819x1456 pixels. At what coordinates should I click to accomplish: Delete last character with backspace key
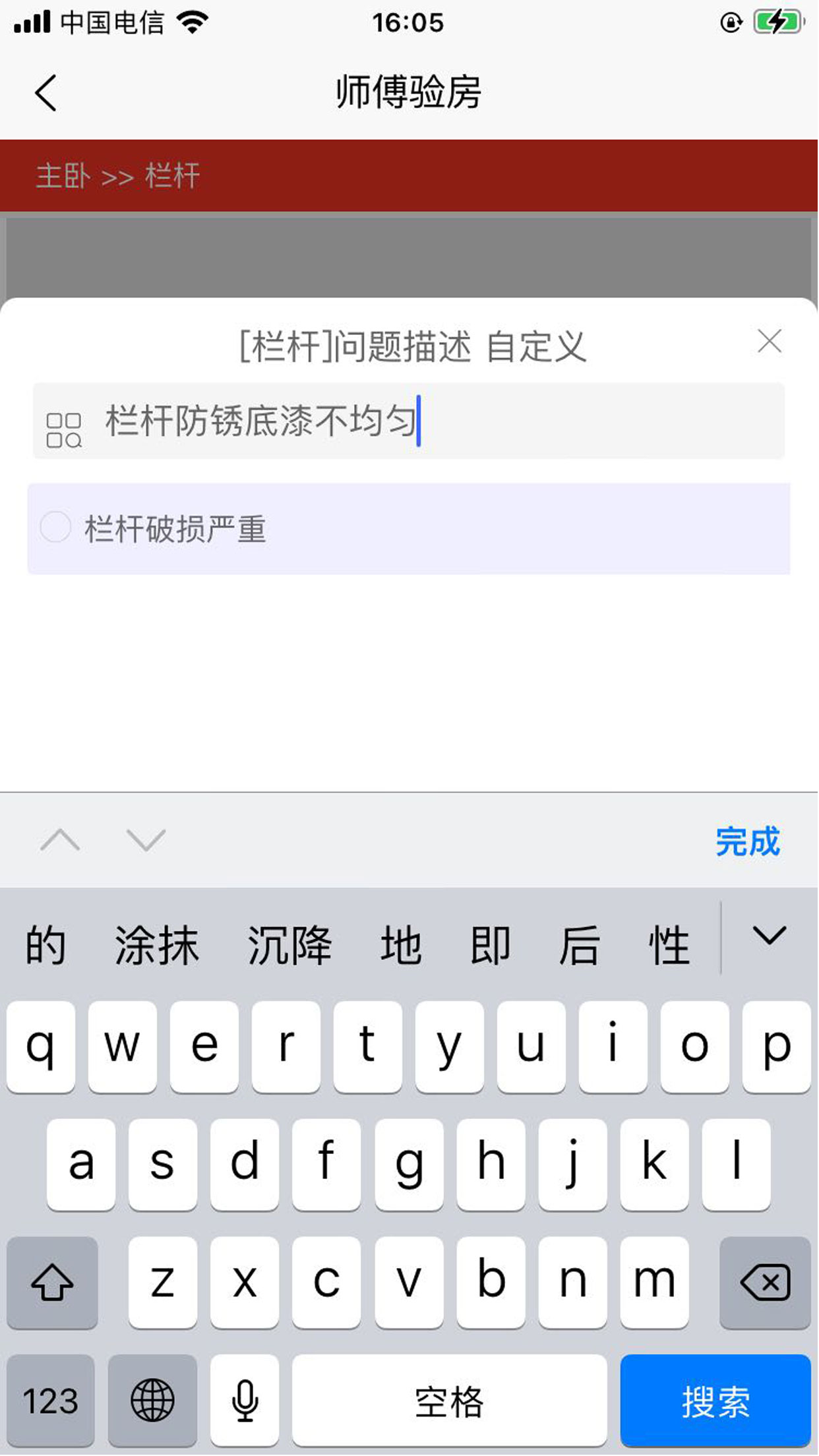click(765, 1283)
